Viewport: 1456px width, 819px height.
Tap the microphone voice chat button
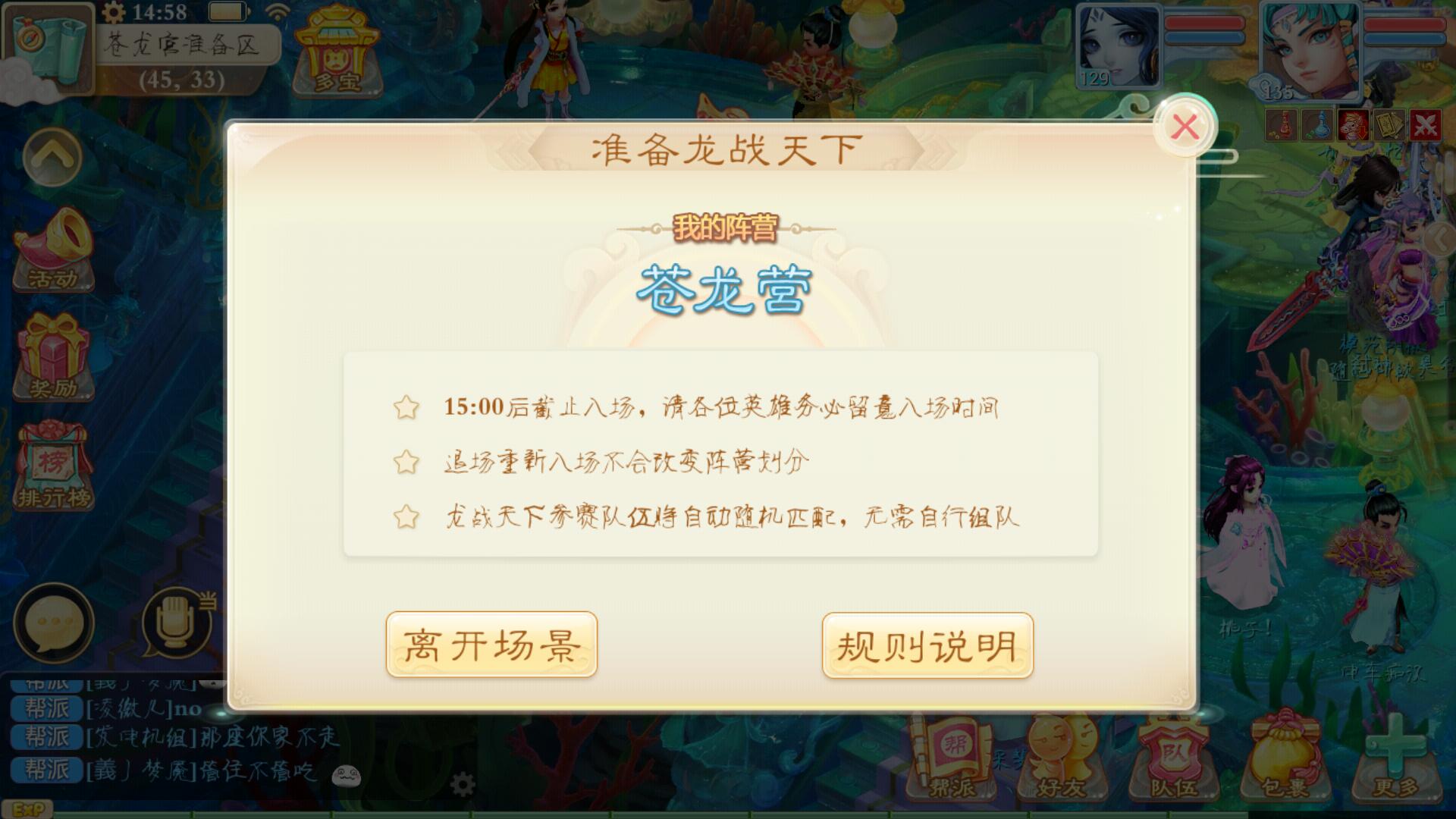[x=177, y=623]
